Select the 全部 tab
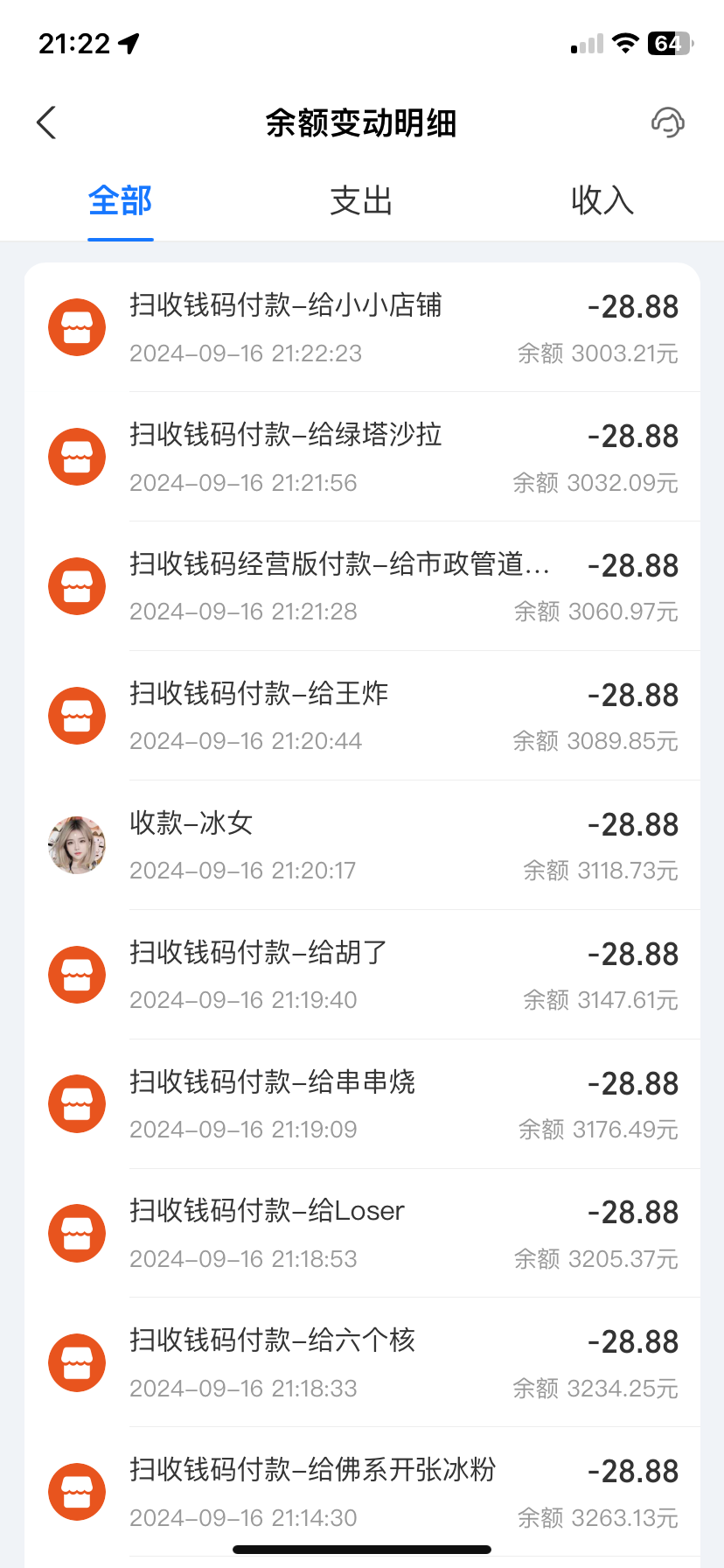 [x=121, y=200]
